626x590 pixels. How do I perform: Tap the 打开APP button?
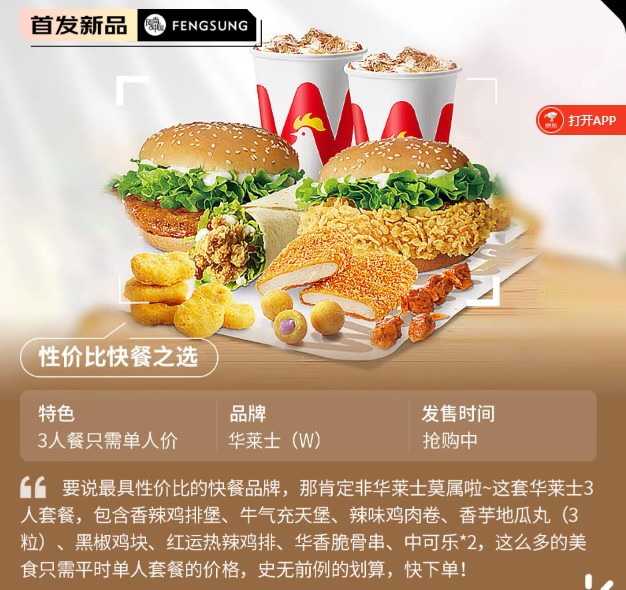click(x=582, y=121)
